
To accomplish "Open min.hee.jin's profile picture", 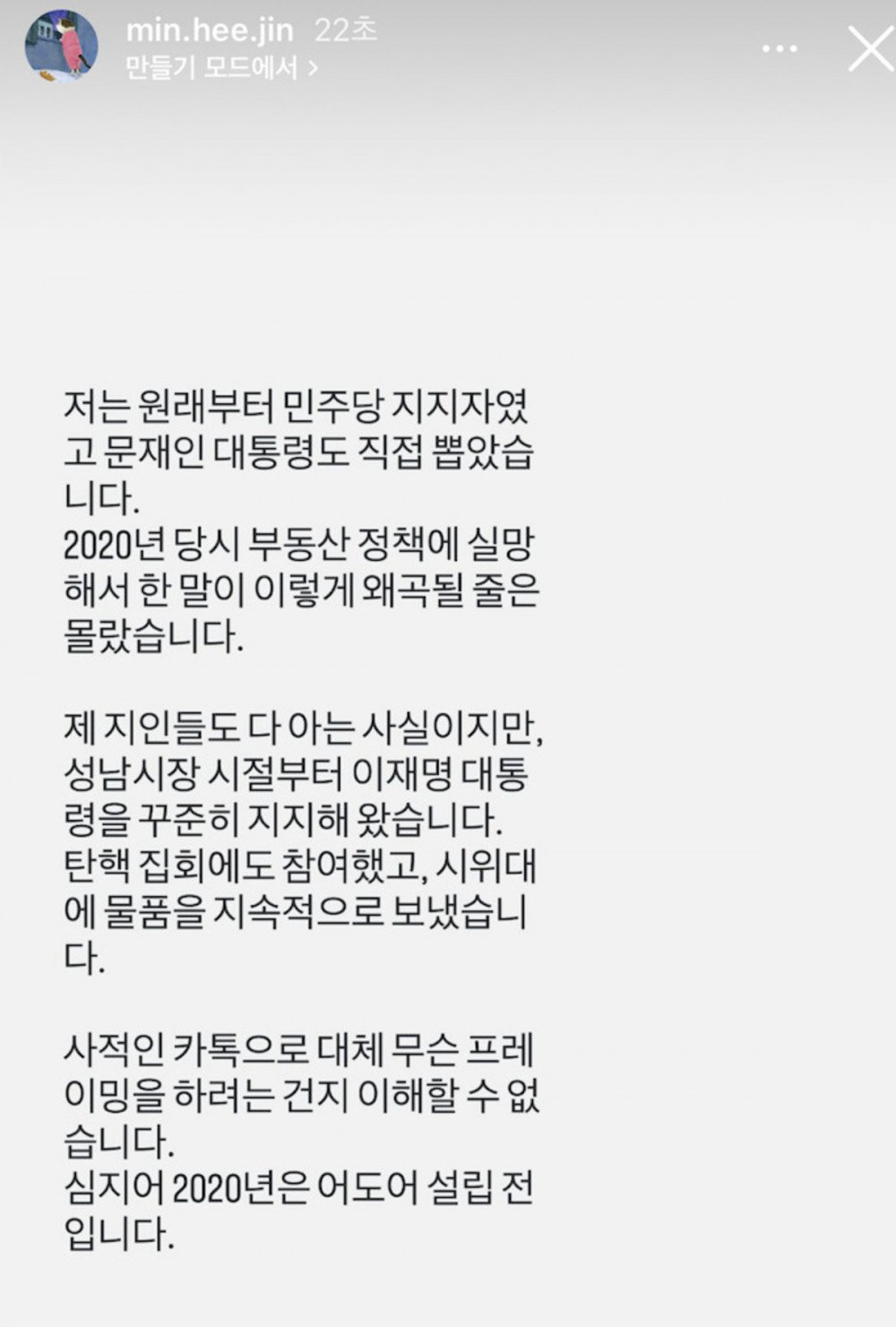I will click(x=61, y=47).
